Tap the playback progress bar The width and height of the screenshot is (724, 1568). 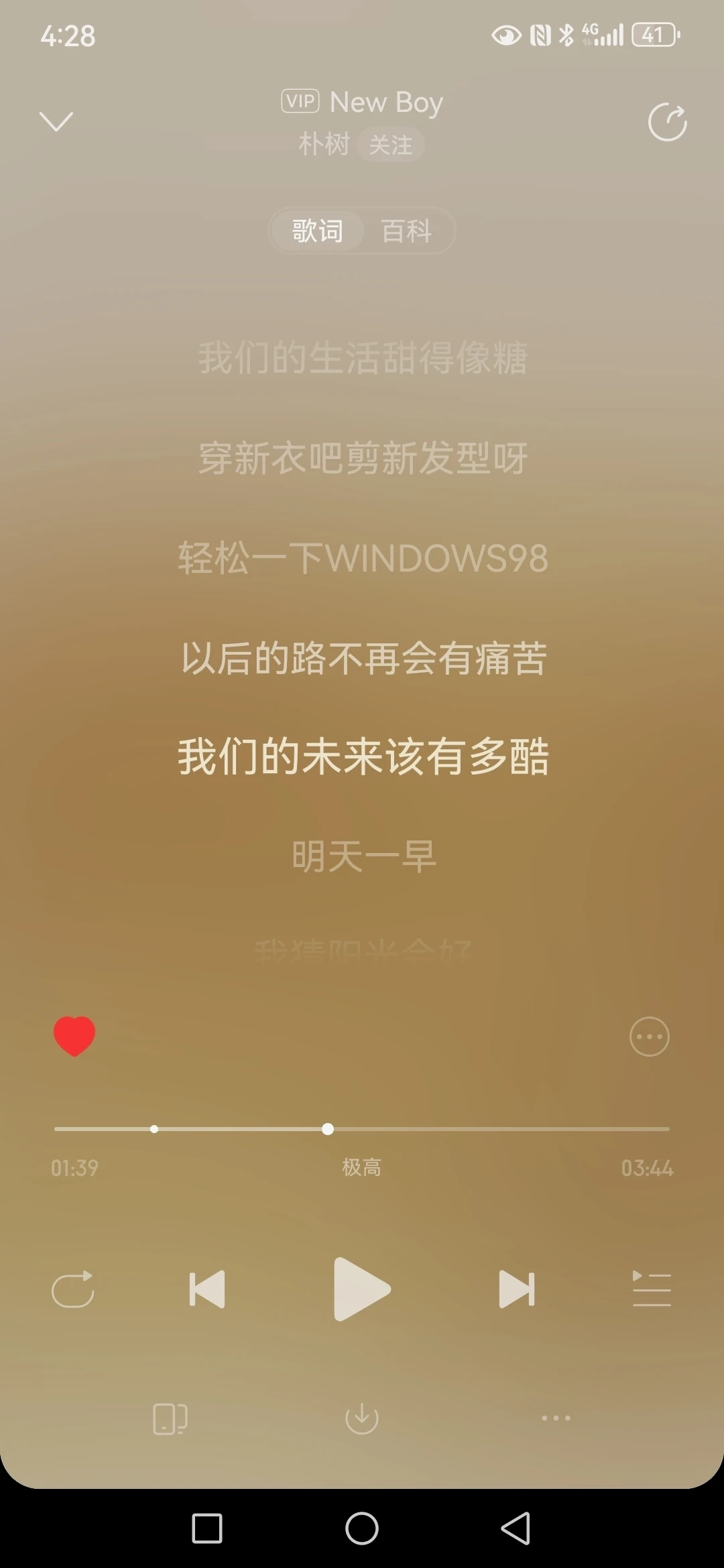469,1129
